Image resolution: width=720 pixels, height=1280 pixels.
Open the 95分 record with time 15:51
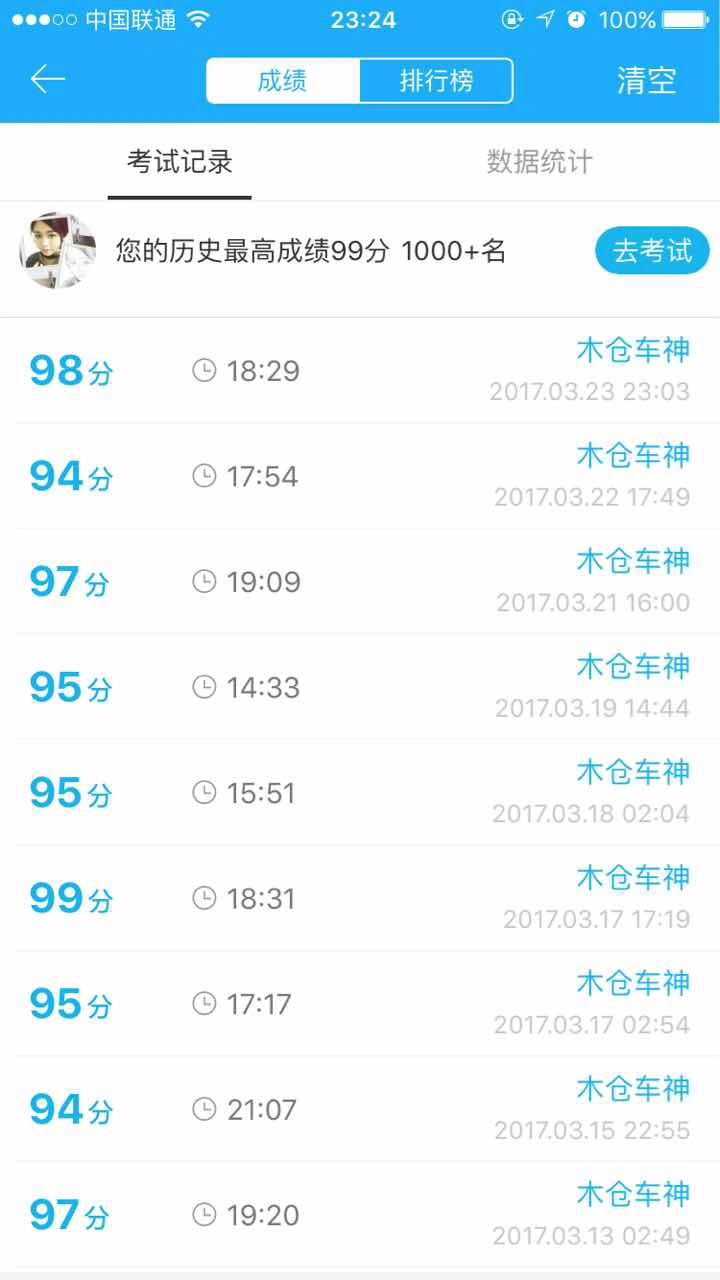pos(360,793)
